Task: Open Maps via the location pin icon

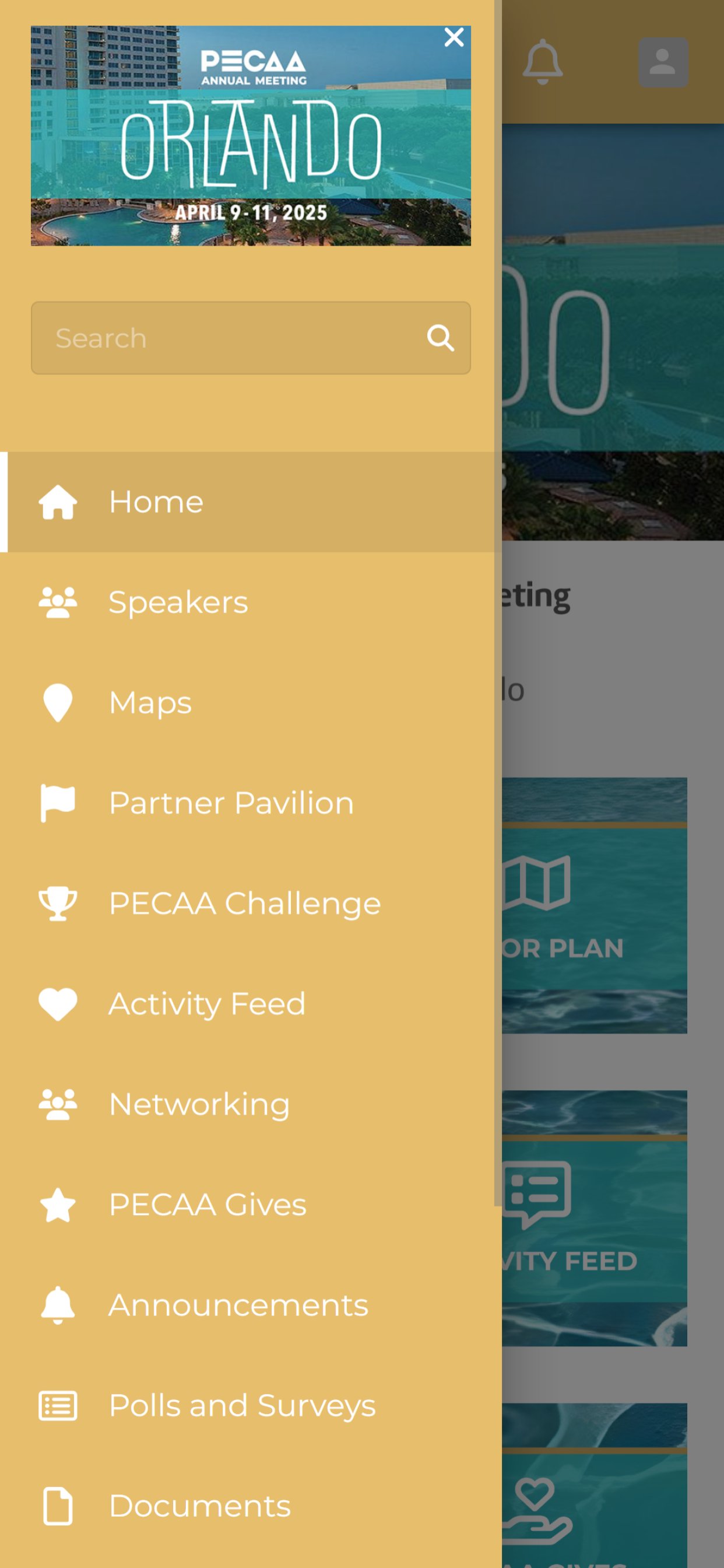Action: click(58, 702)
